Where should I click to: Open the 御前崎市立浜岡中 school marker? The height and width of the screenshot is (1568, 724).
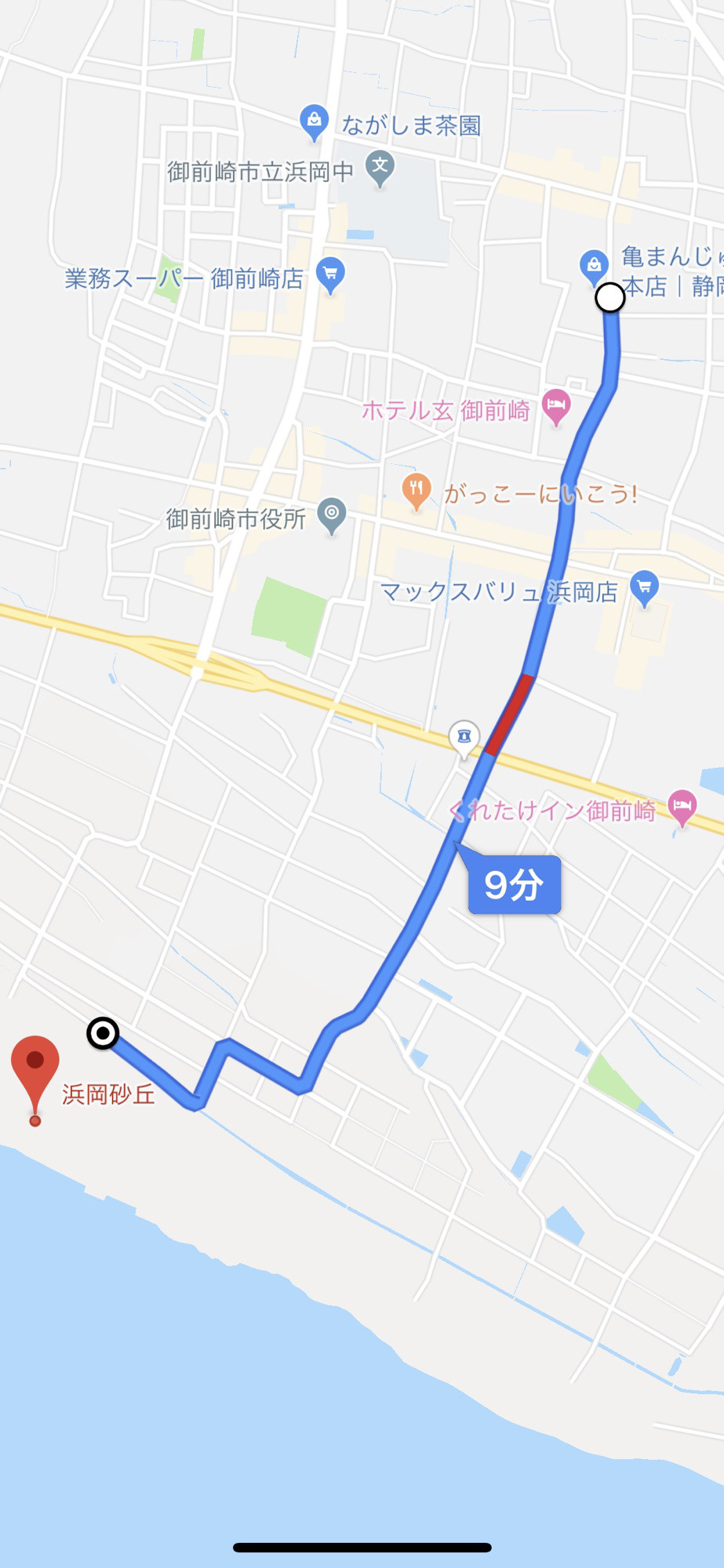380,167
